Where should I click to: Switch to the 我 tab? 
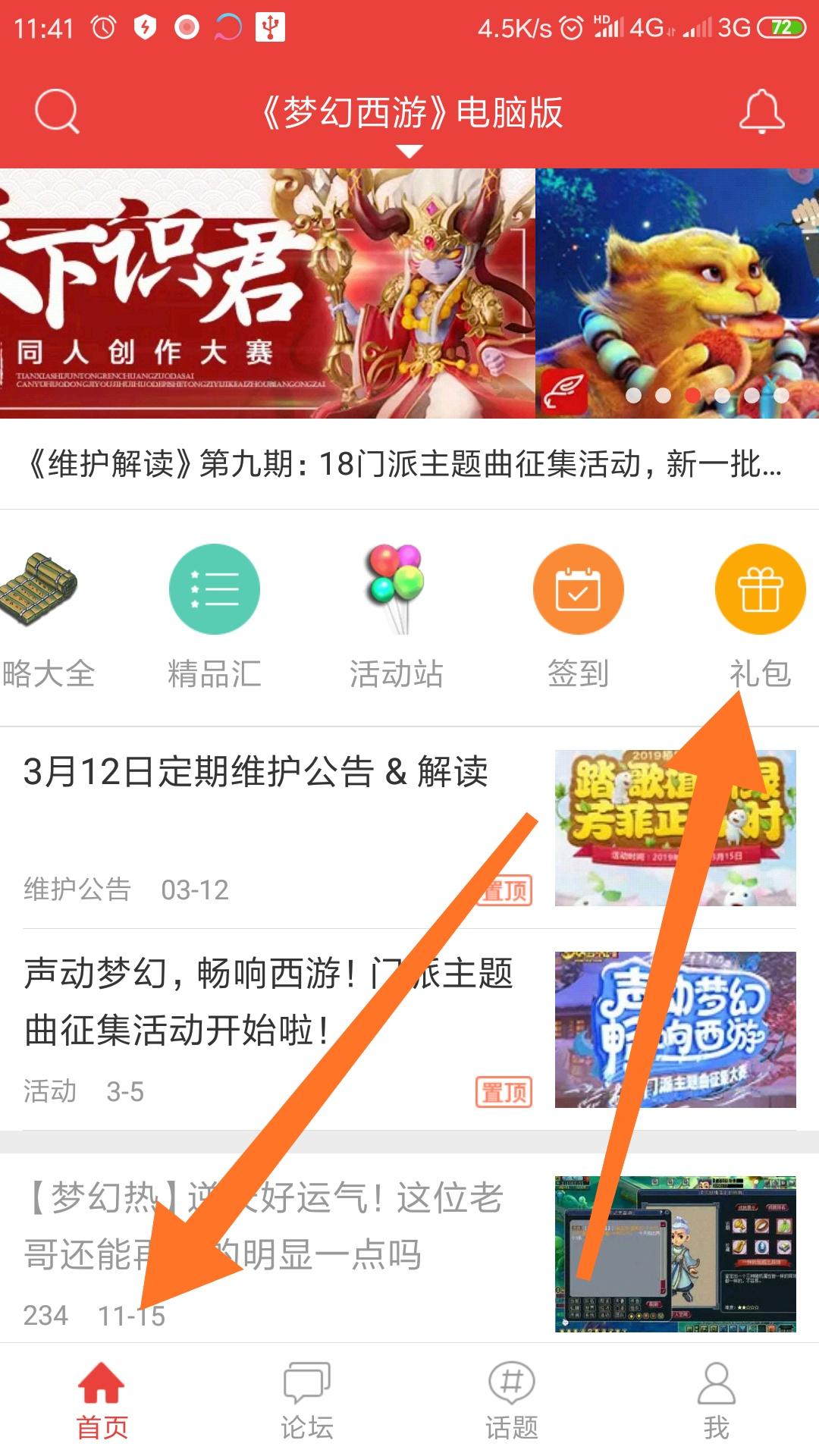[x=716, y=1401]
